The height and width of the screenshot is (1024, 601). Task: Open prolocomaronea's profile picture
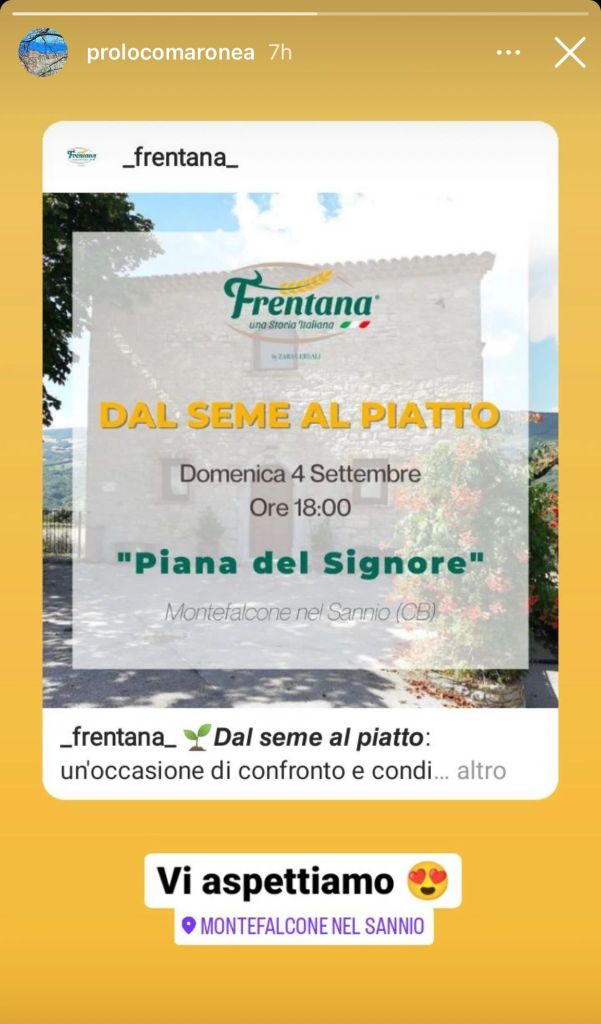(x=43, y=52)
